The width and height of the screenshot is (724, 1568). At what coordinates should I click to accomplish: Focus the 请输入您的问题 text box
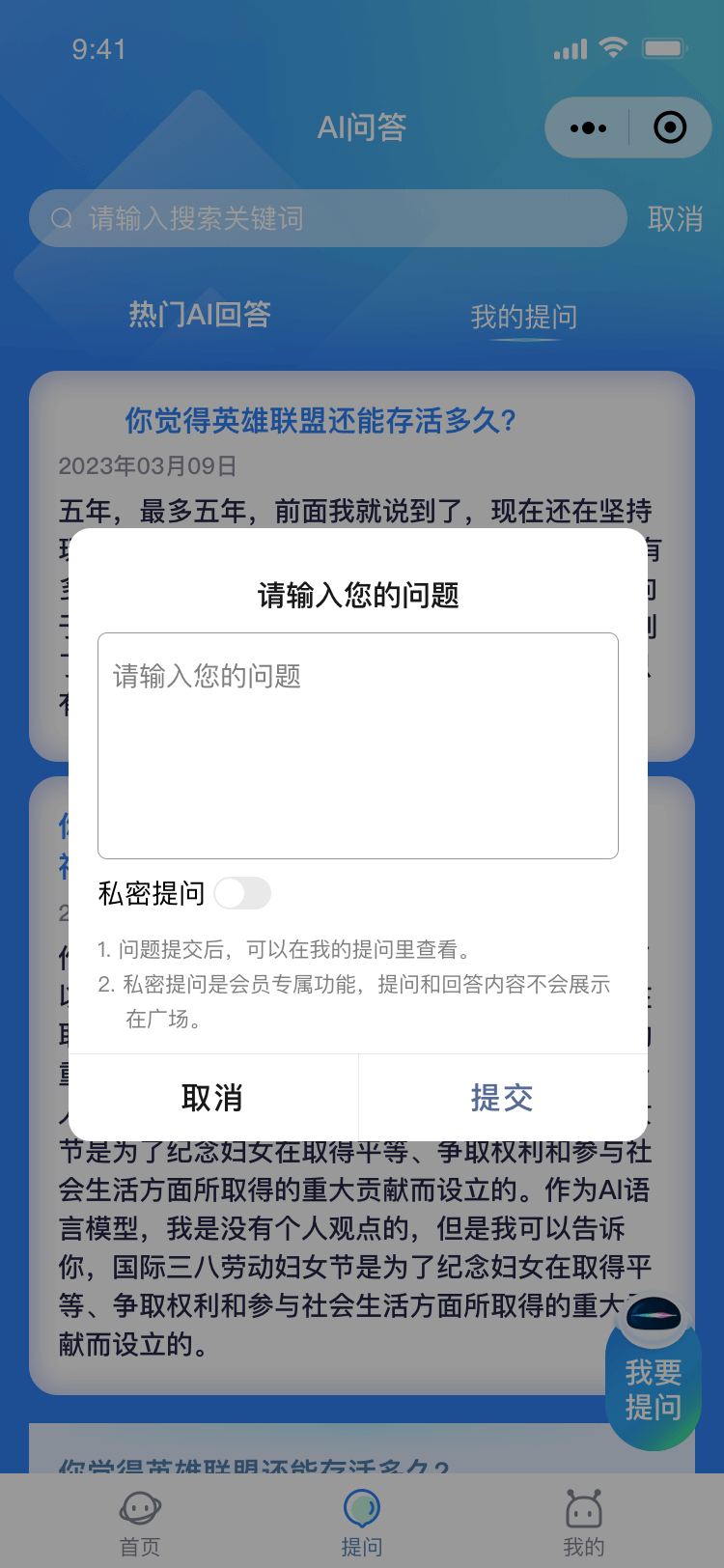[357, 745]
